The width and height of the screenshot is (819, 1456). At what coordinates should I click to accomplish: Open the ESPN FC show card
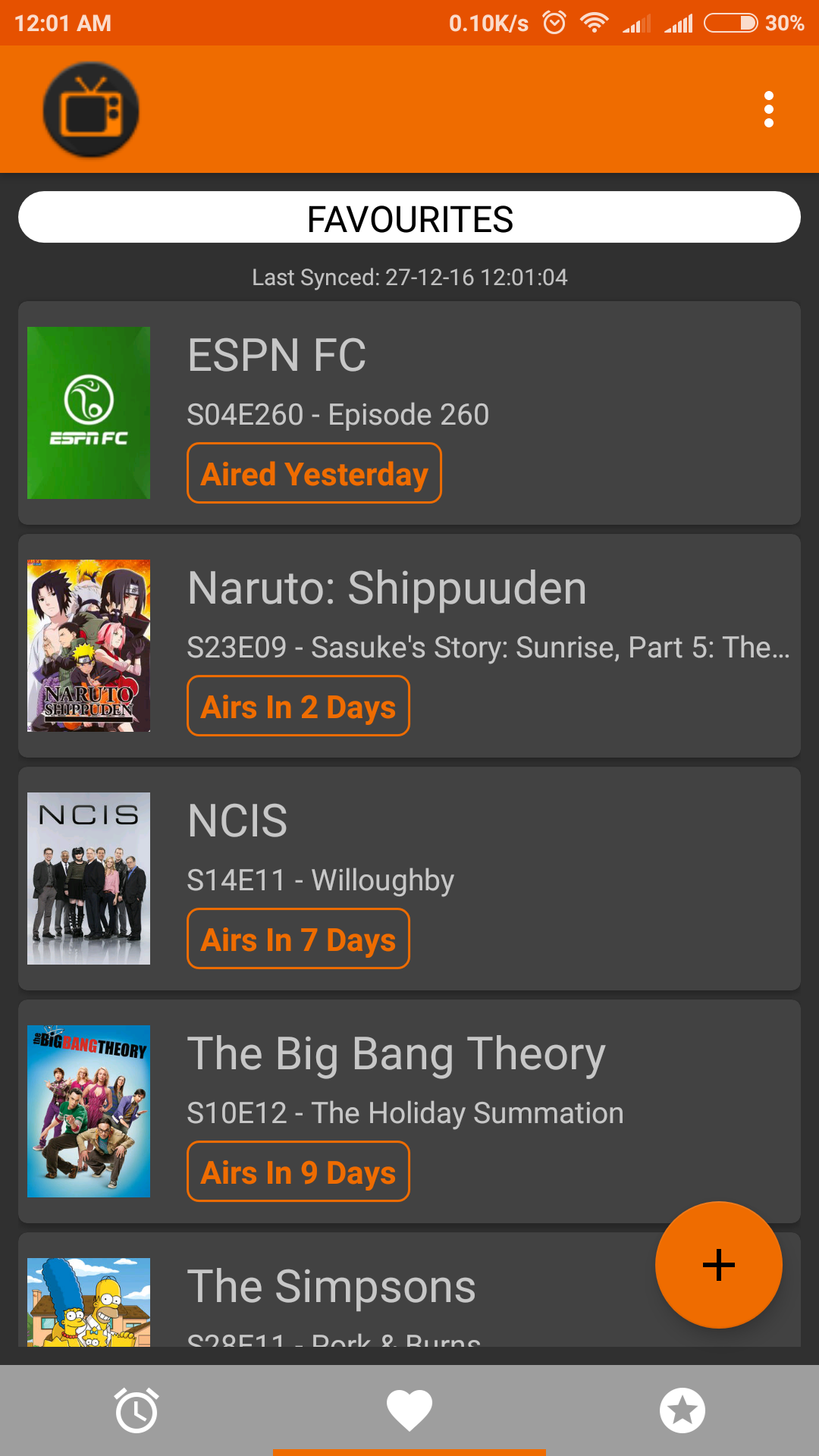click(409, 413)
